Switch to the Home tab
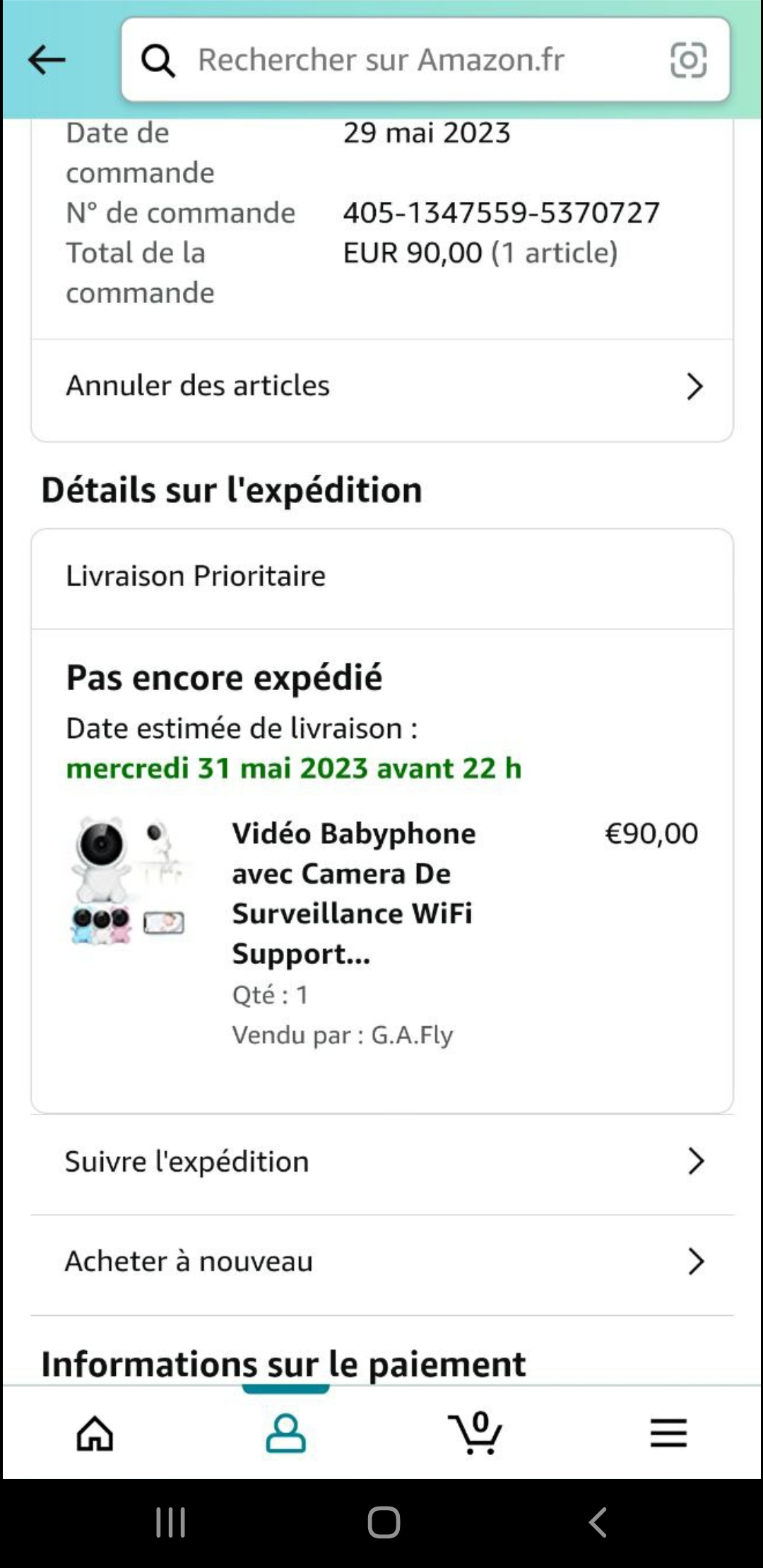Screen dimensions: 763x1568 [x=95, y=1434]
